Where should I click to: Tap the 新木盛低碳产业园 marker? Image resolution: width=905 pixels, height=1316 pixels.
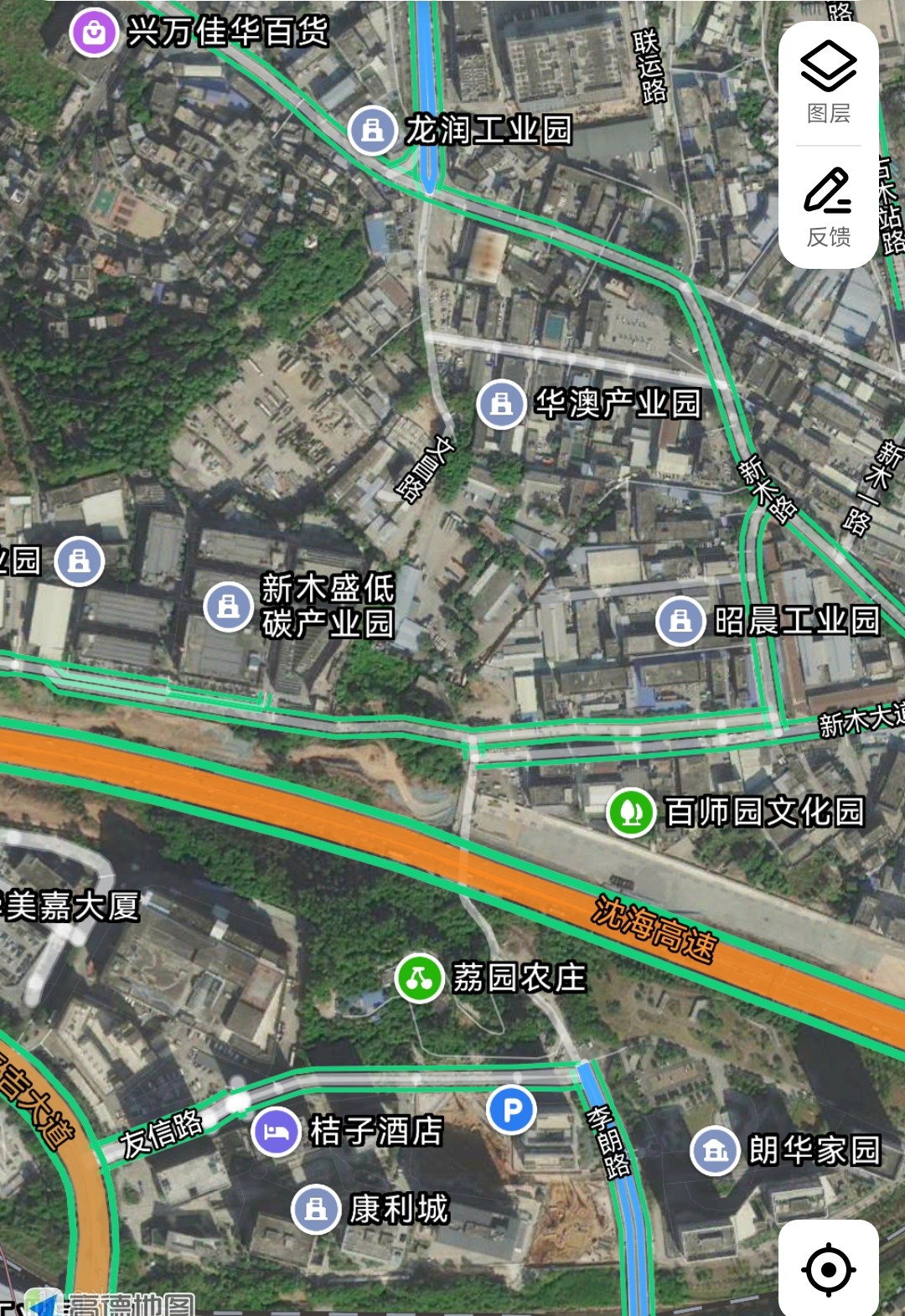pos(229,606)
